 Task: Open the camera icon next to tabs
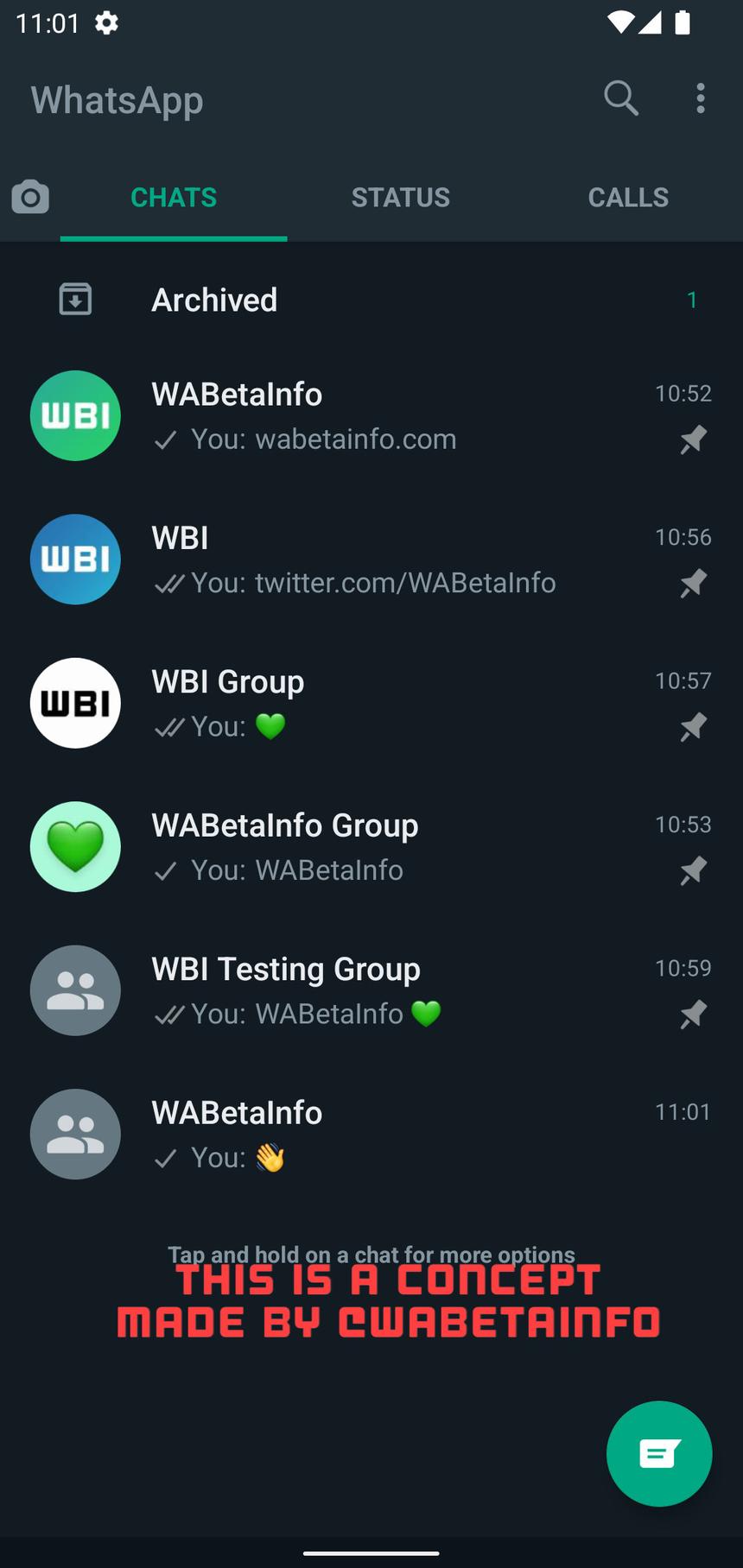[x=29, y=197]
